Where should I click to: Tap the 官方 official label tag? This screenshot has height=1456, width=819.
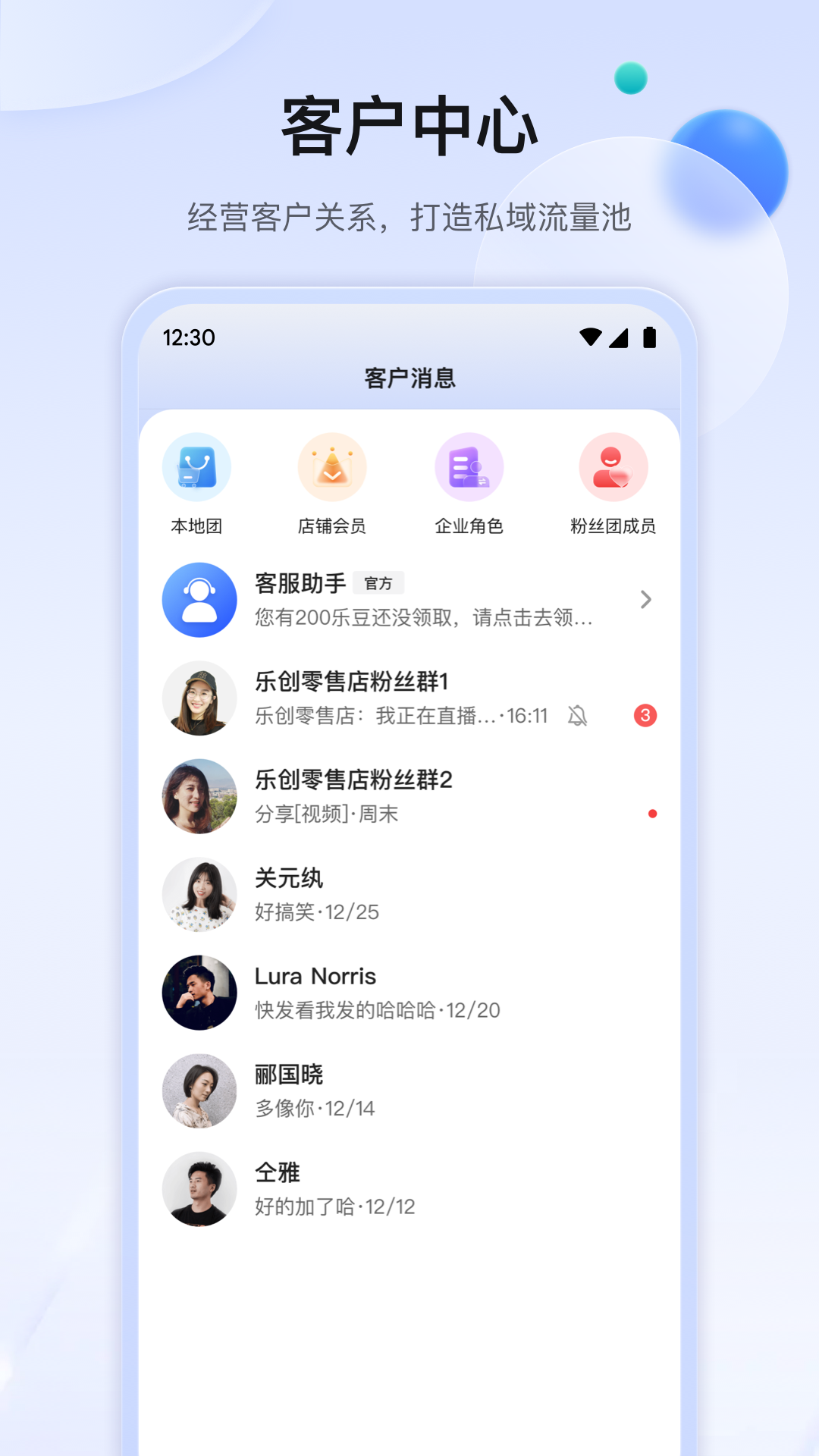(x=379, y=582)
